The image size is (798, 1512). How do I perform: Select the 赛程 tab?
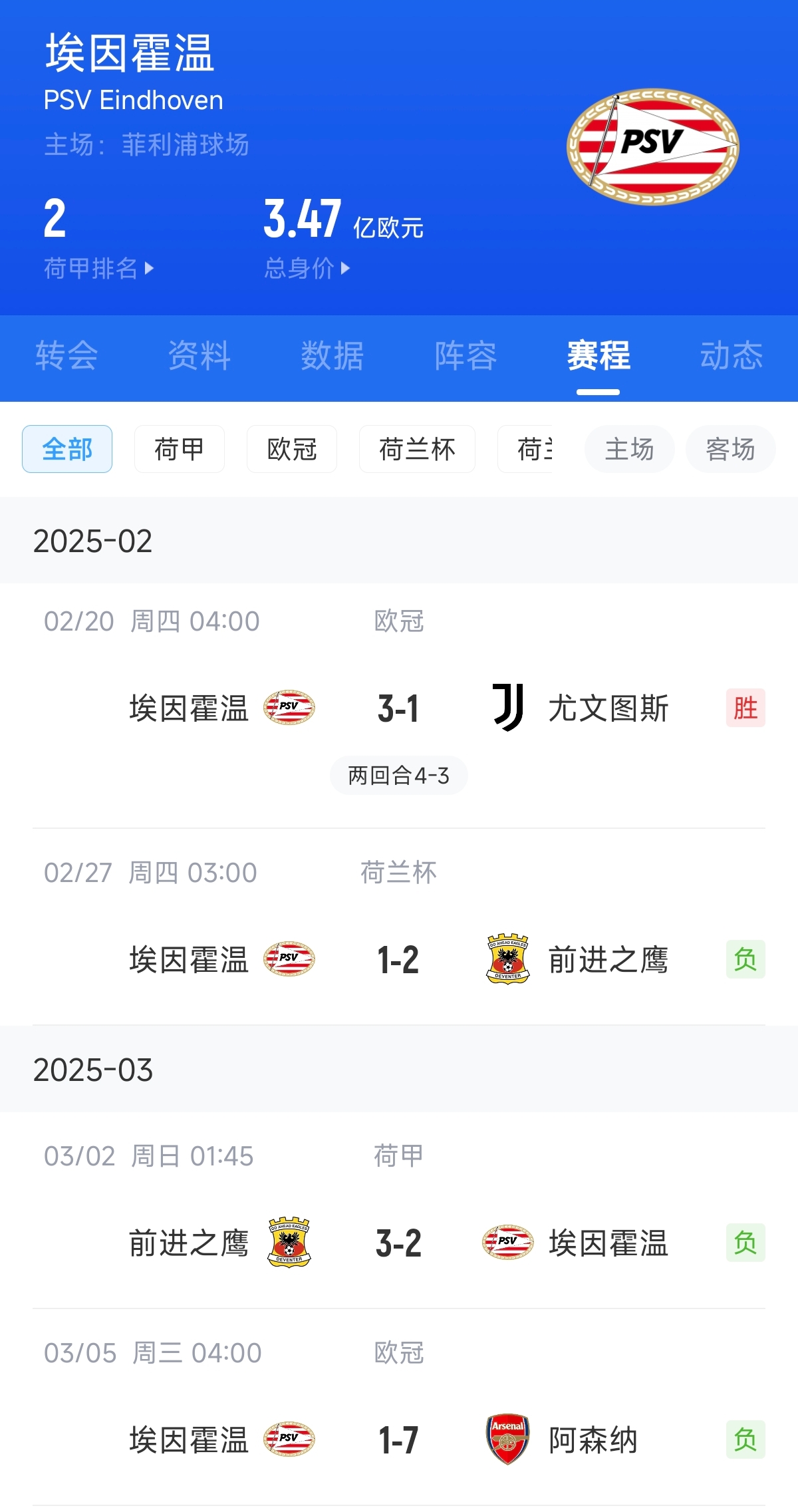point(598,355)
